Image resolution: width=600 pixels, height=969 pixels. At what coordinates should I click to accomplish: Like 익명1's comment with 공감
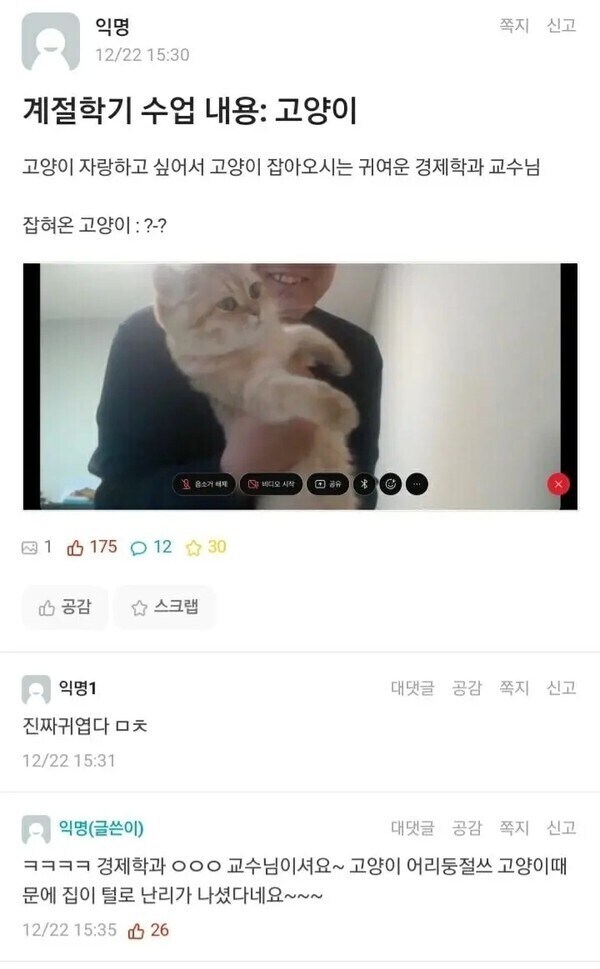[x=466, y=688]
